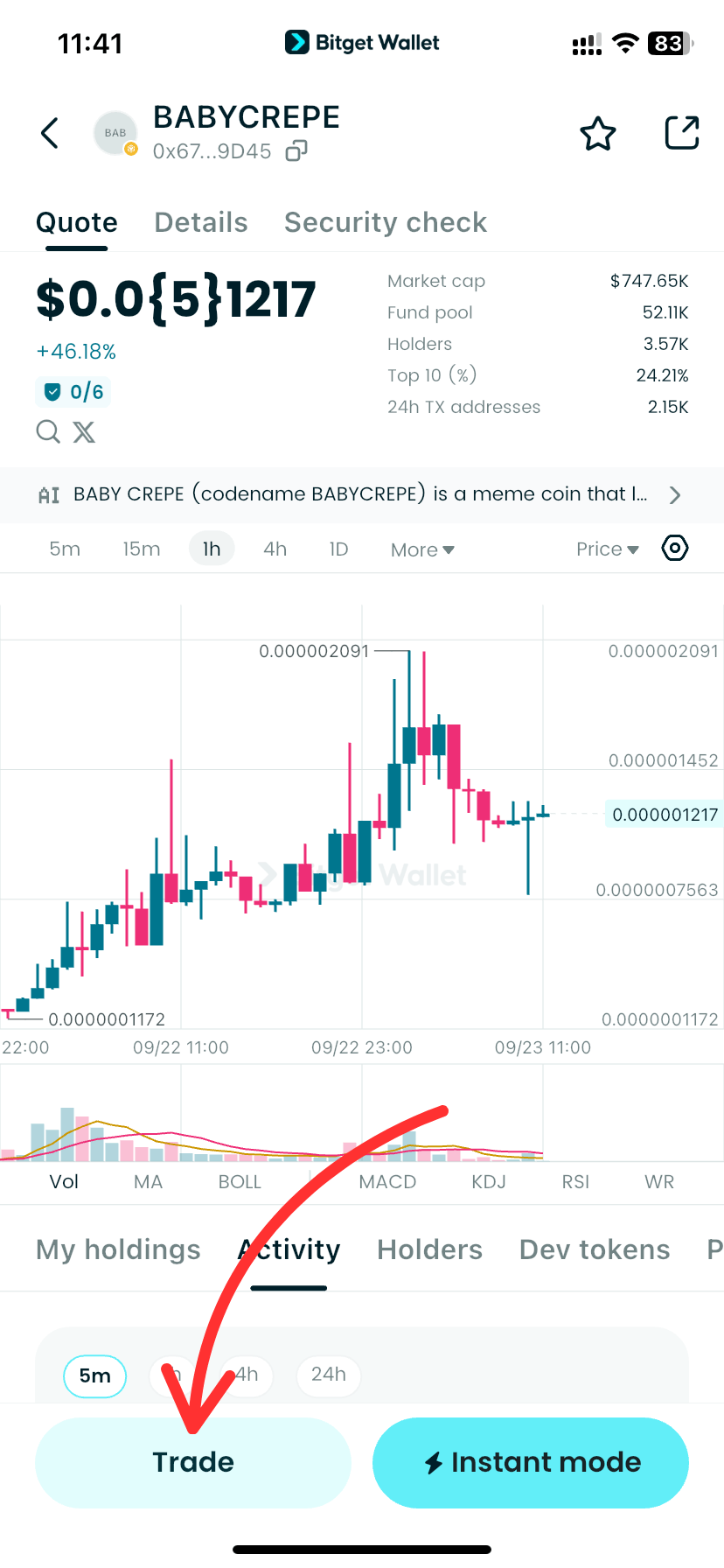View the Dev tokens tab
Image resolution: width=724 pixels, height=1568 pixels.
595,1249
